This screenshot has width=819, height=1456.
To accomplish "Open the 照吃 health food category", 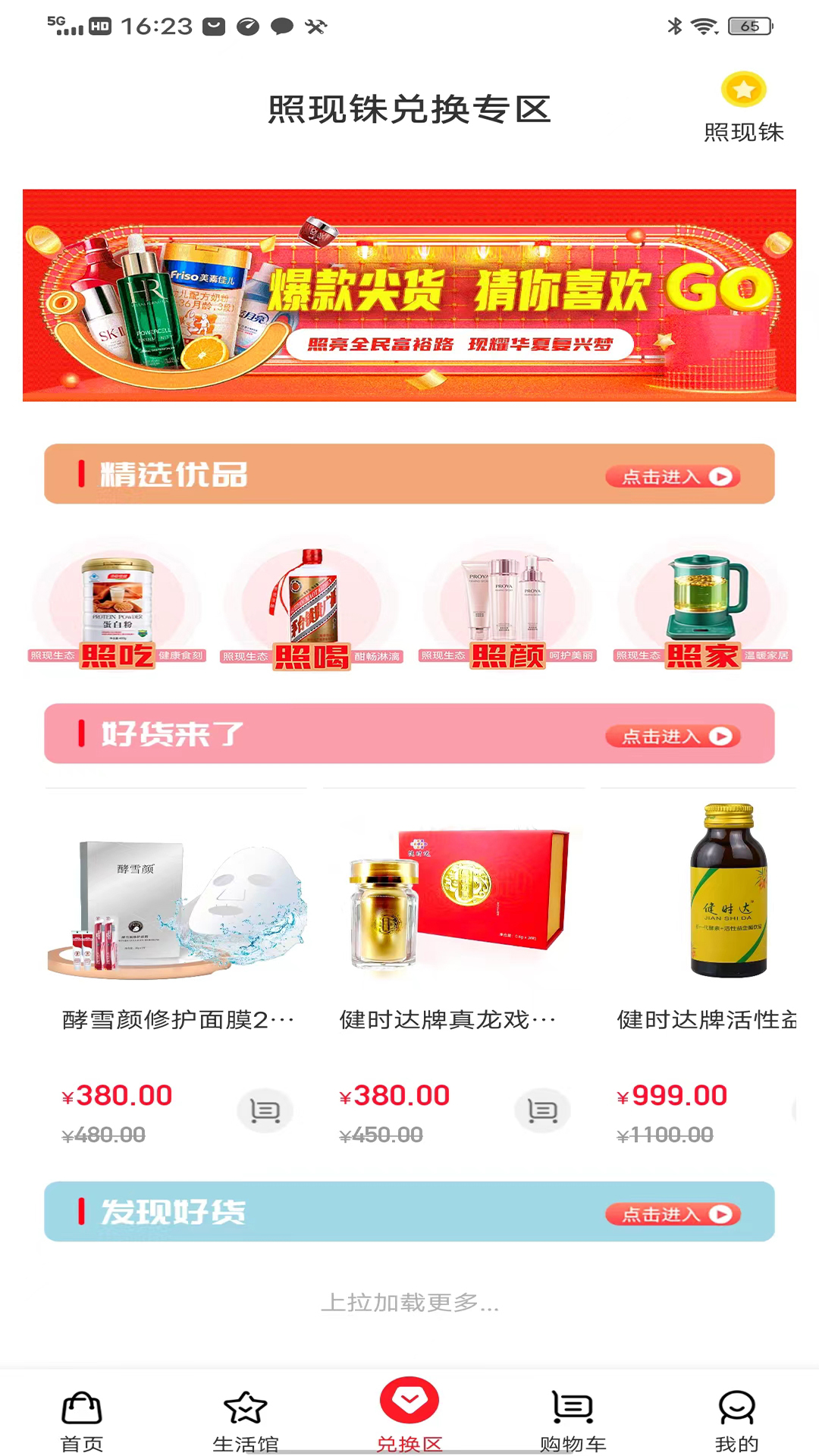I will tap(118, 607).
